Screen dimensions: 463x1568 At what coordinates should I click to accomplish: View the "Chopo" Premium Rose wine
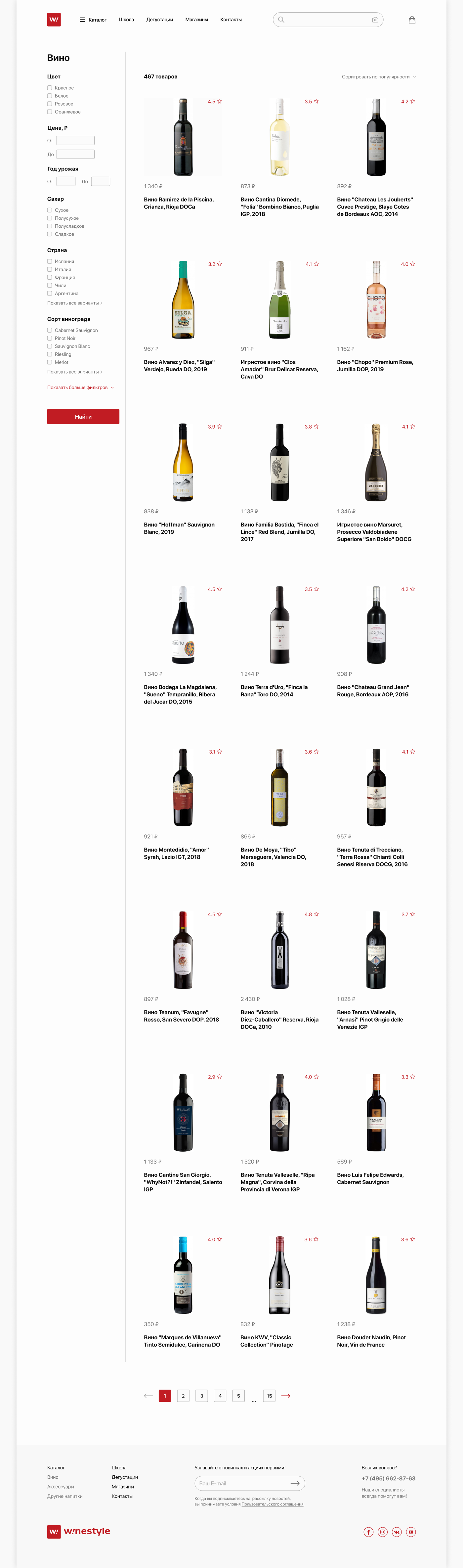pos(375,366)
